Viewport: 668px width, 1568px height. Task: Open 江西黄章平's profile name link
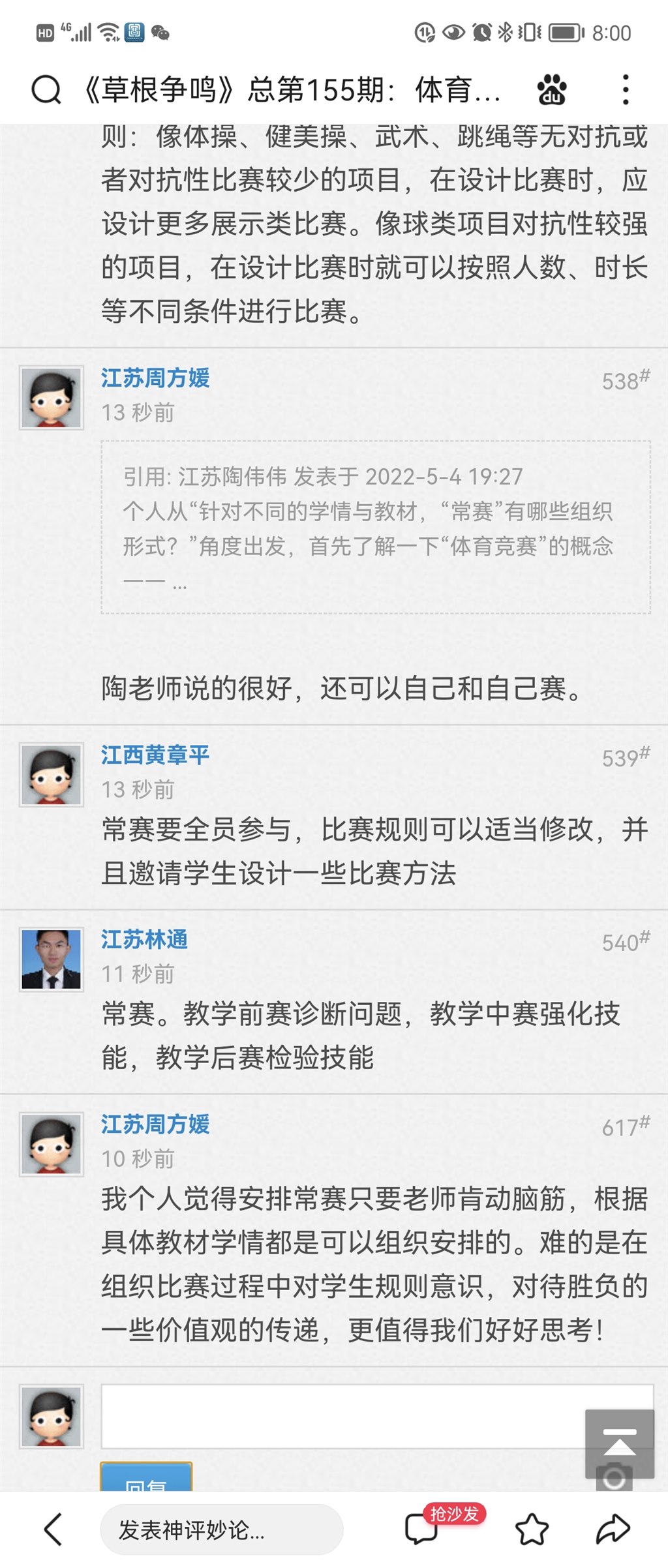tap(155, 755)
